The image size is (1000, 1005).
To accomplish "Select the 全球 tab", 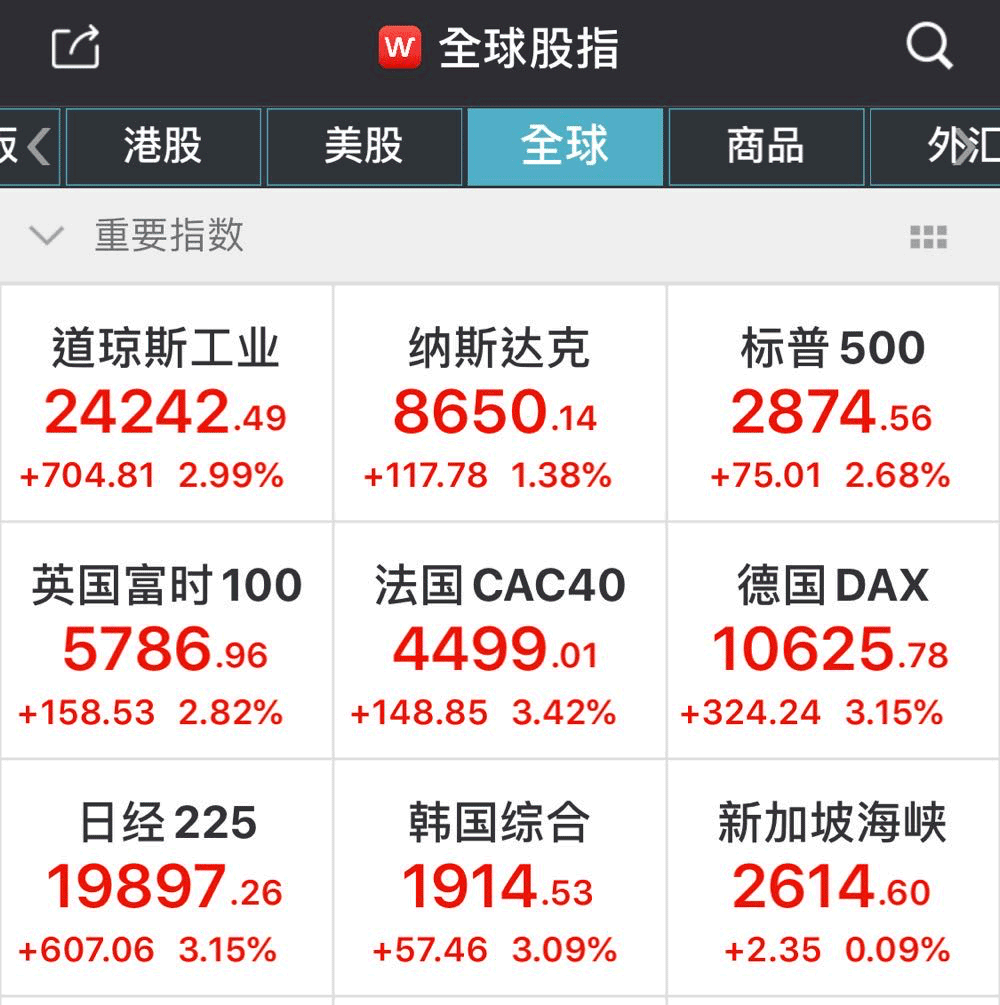I will 565,147.
